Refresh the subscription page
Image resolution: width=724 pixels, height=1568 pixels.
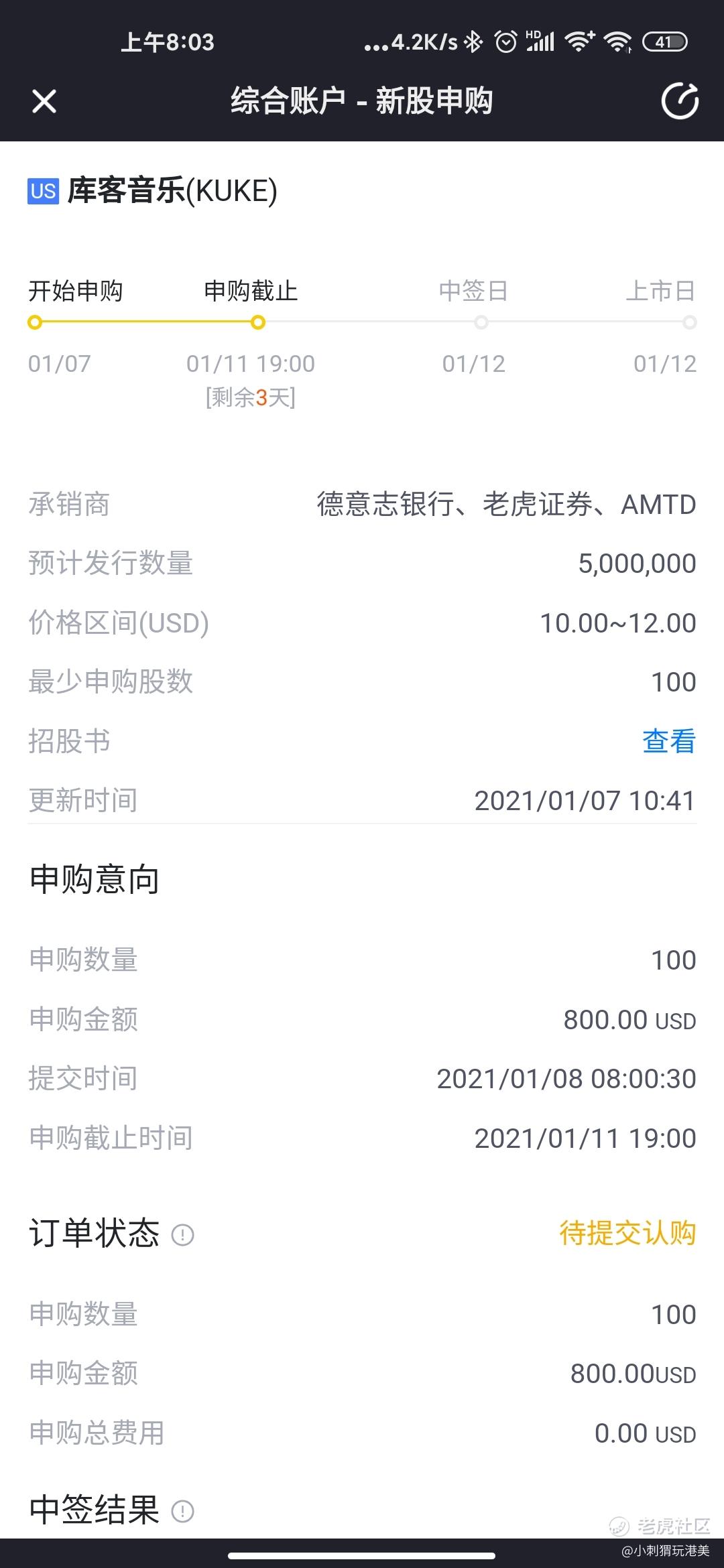680,101
